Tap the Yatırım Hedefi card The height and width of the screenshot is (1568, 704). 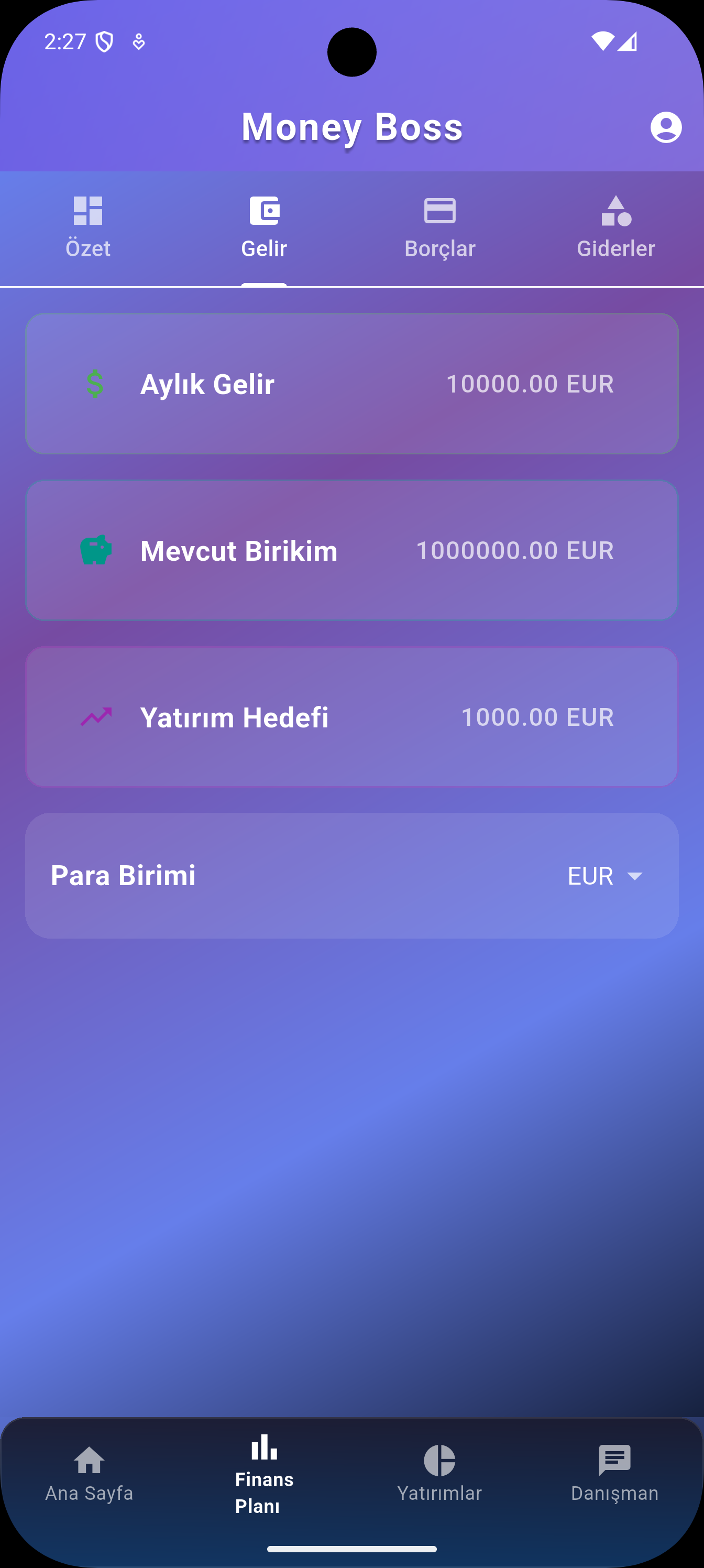[351, 716]
